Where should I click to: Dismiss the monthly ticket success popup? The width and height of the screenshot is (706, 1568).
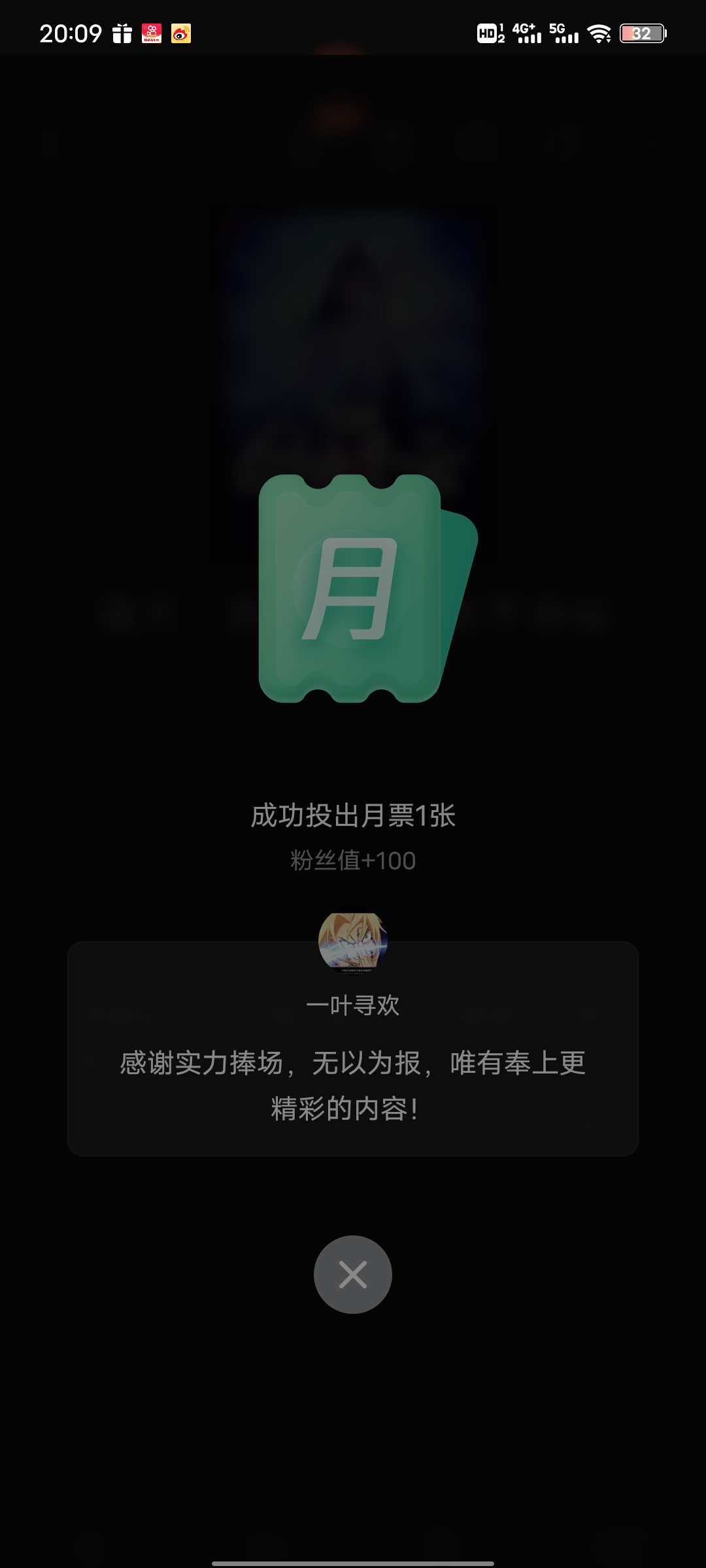coord(353,1275)
